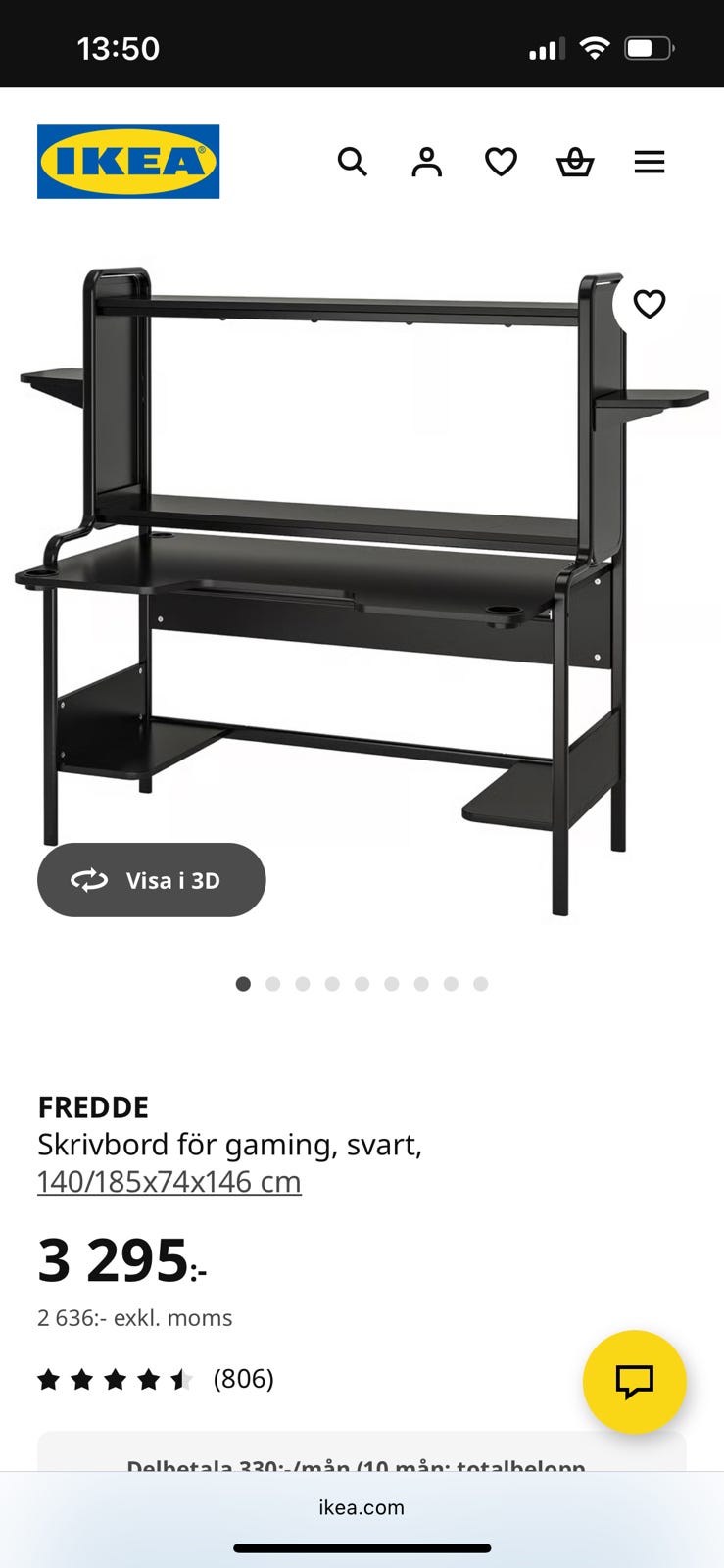The width and height of the screenshot is (724, 1568).
Task: Open the IKEA search icon
Action: coord(352,162)
